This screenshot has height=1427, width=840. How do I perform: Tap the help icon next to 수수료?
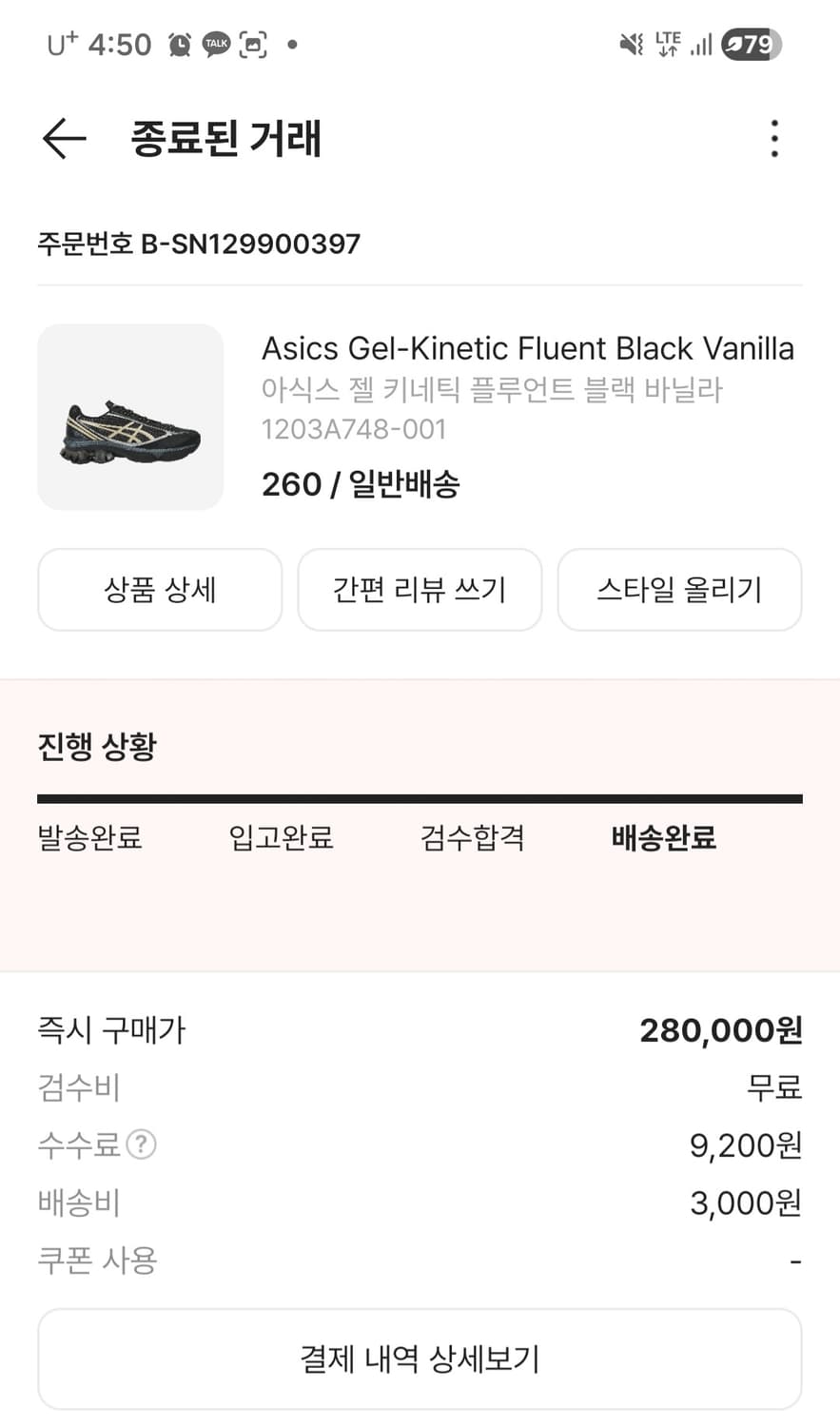(x=143, y=1144)
